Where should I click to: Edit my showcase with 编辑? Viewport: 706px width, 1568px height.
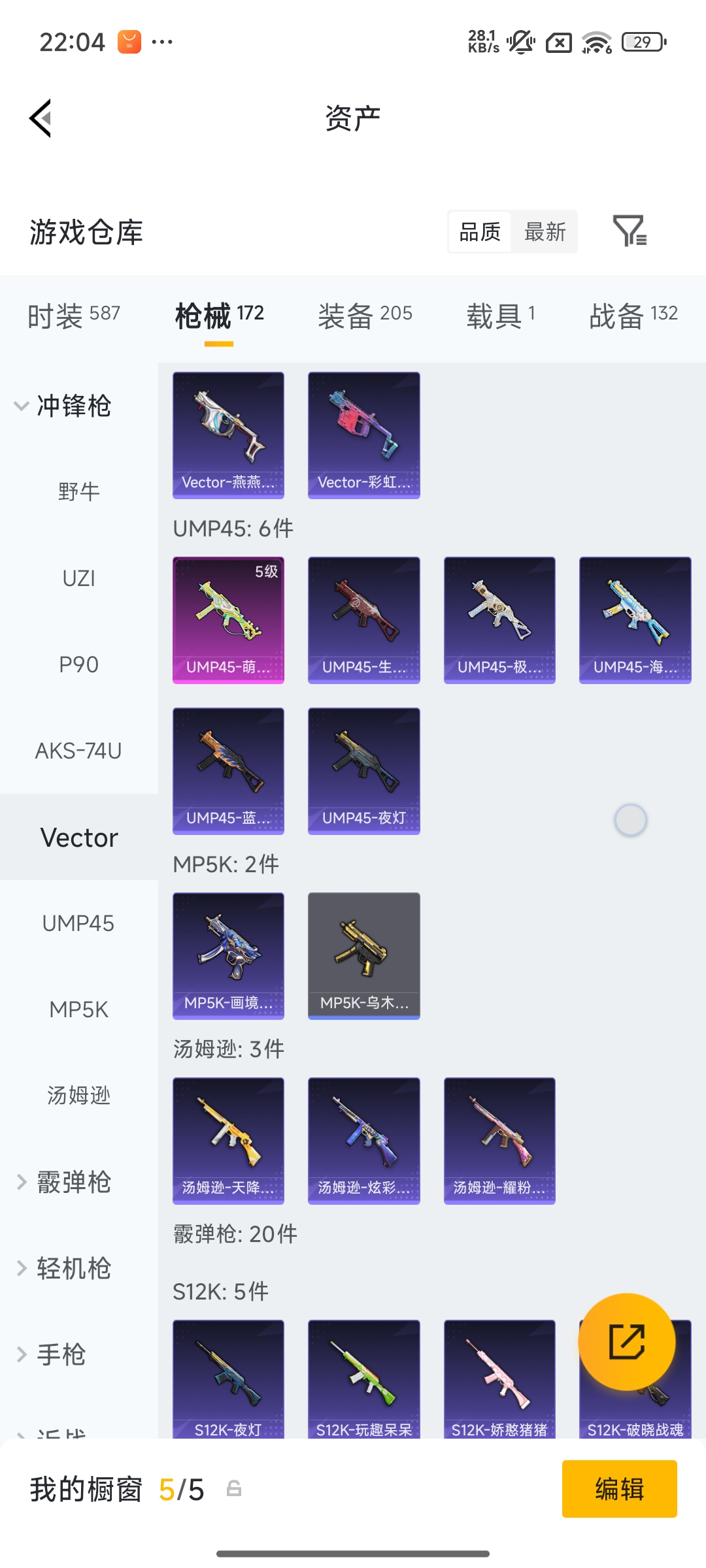(x=619, y=1489)
